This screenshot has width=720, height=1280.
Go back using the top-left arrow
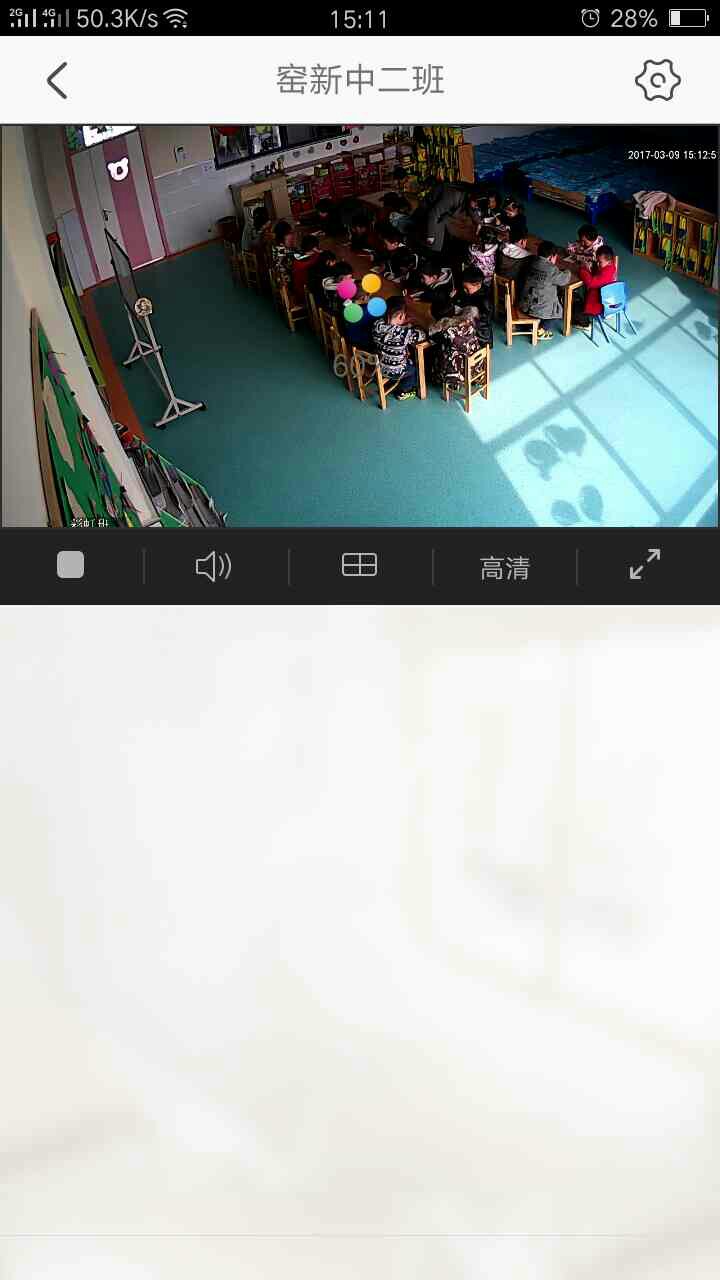[57, 80]
